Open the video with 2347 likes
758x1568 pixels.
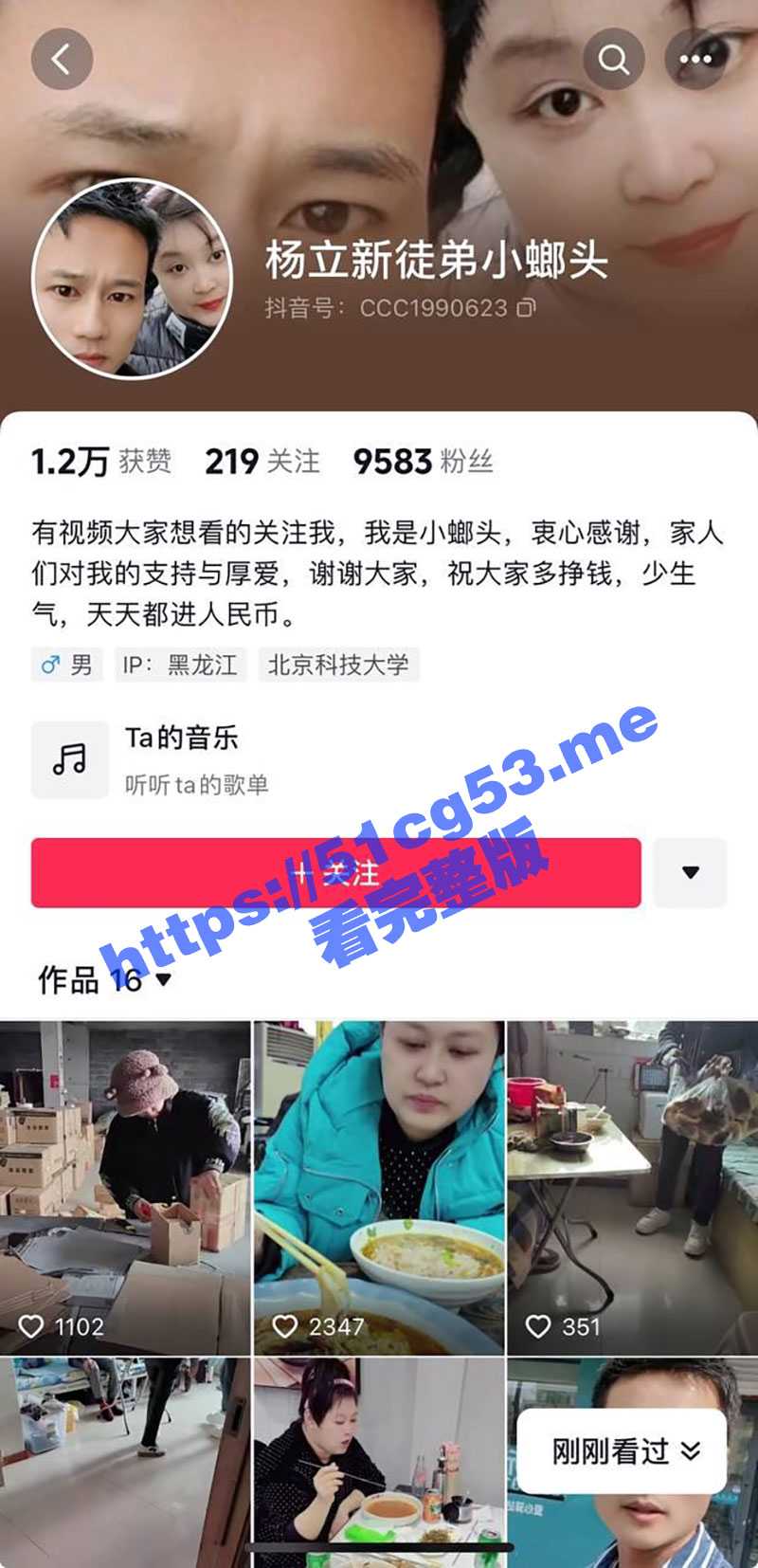(379, 1187)
